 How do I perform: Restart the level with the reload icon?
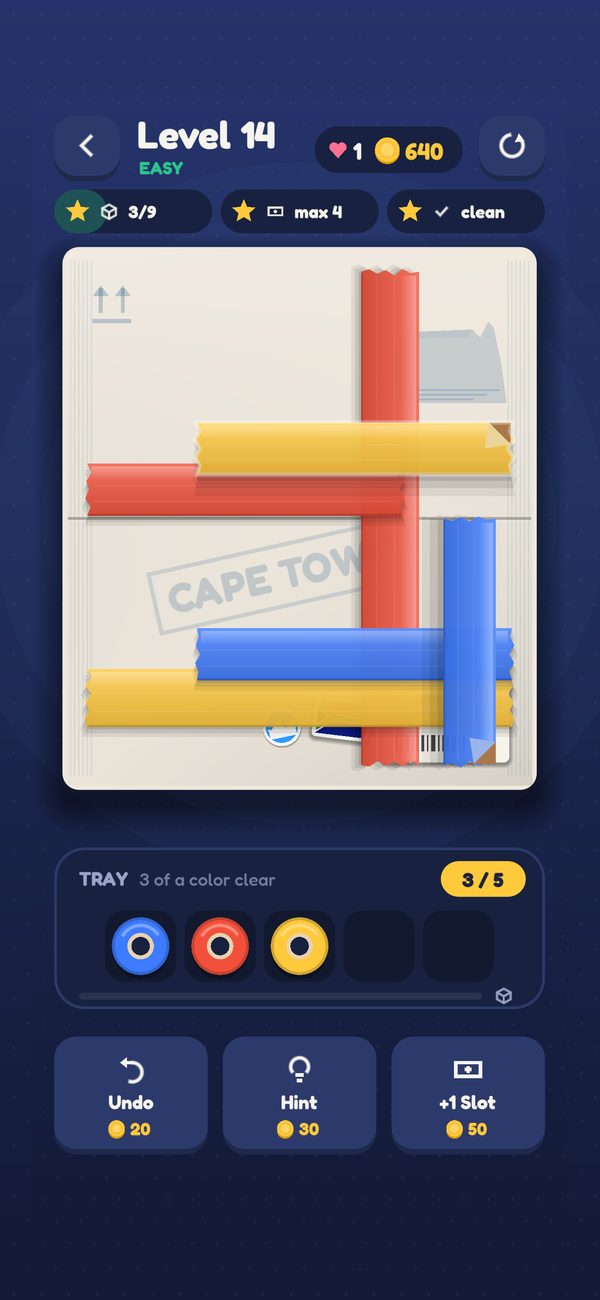tap(512, 147)
